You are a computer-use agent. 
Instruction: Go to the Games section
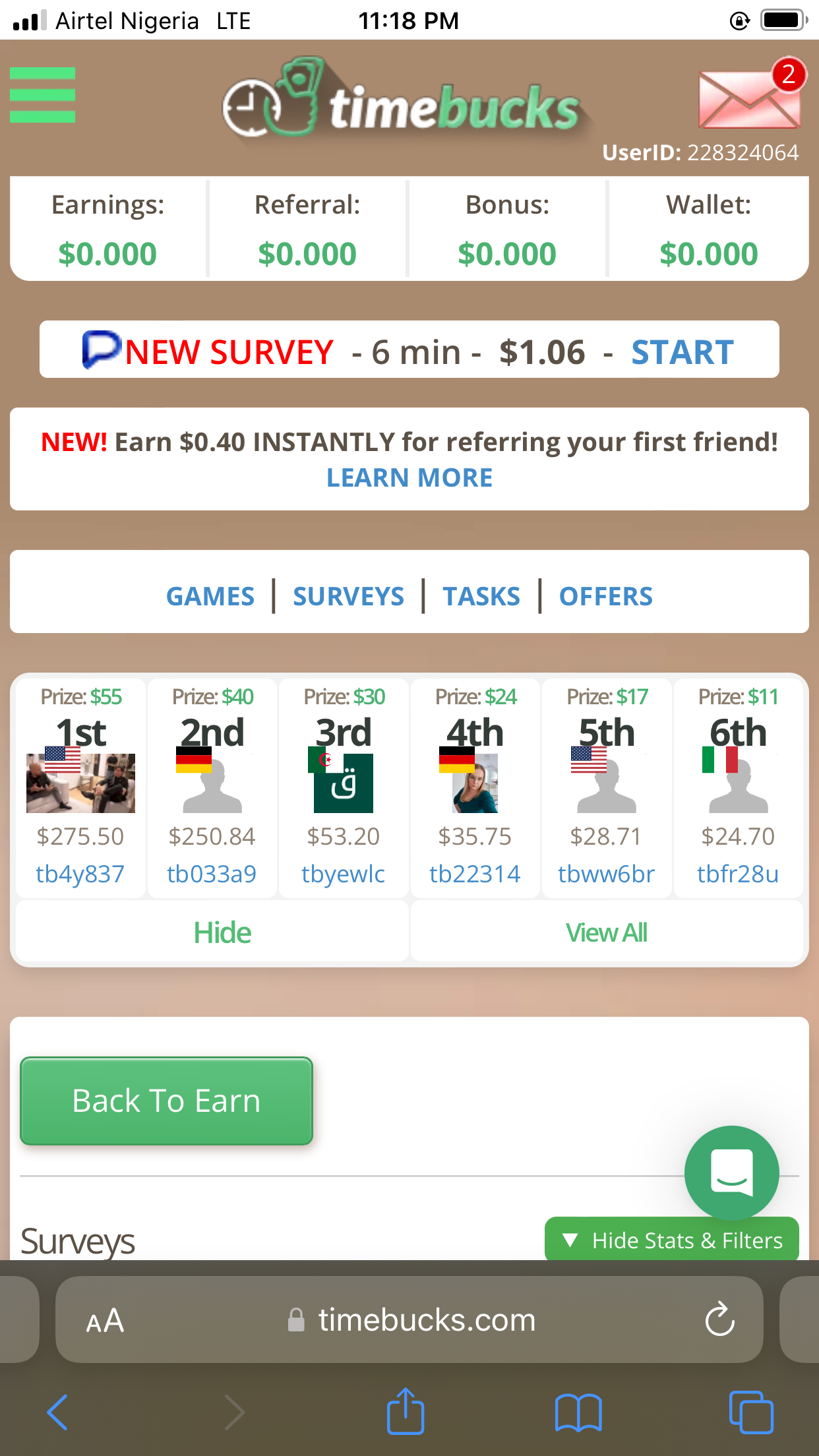[x=210, y=596]
